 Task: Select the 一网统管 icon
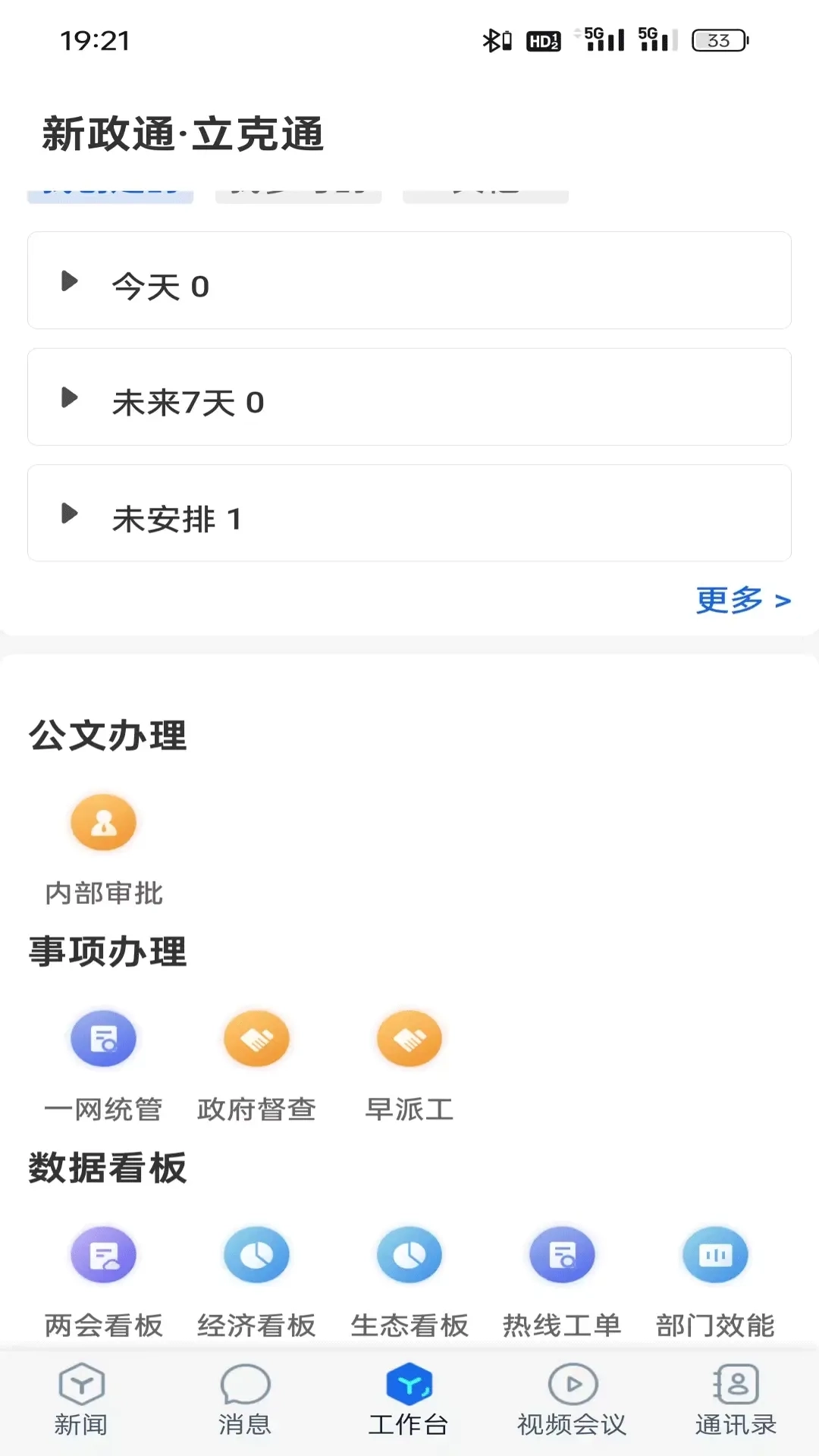coord(103,1038)
